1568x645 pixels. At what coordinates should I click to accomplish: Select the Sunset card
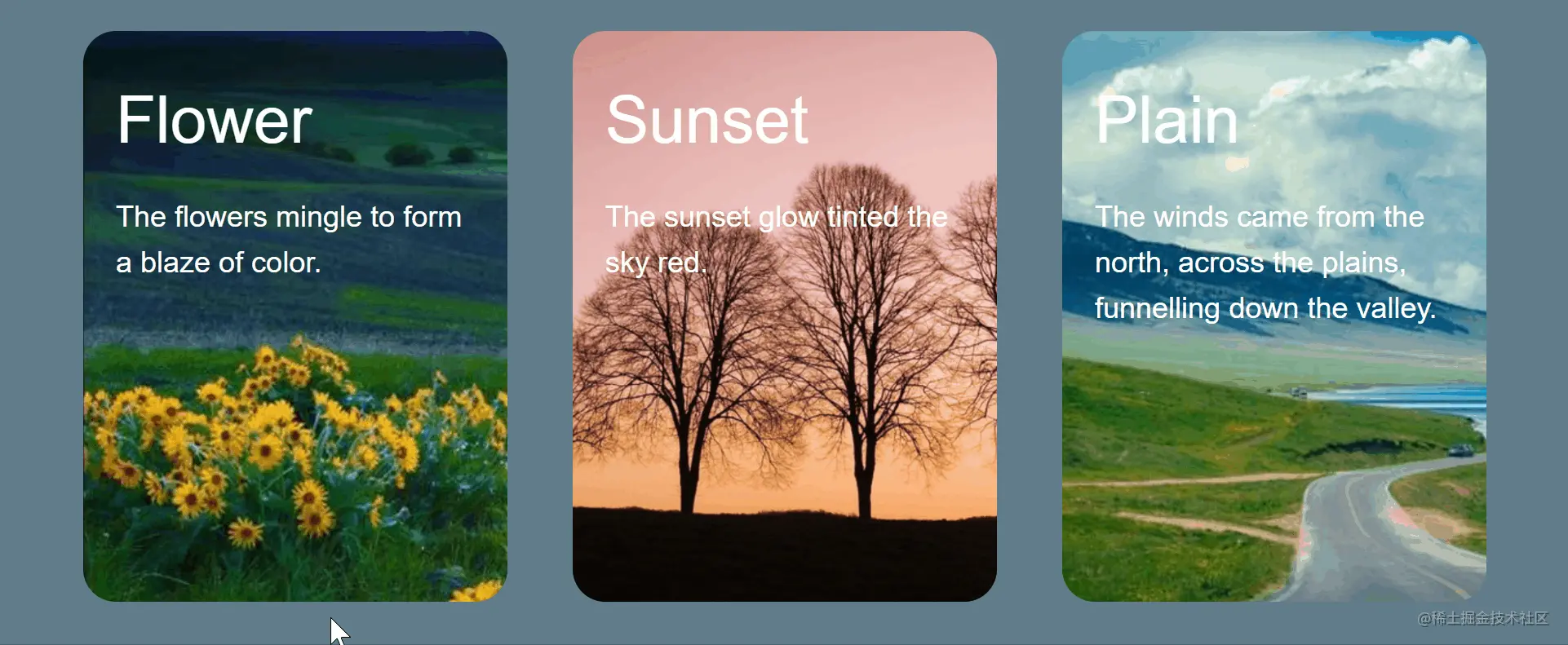pos(784,316)
